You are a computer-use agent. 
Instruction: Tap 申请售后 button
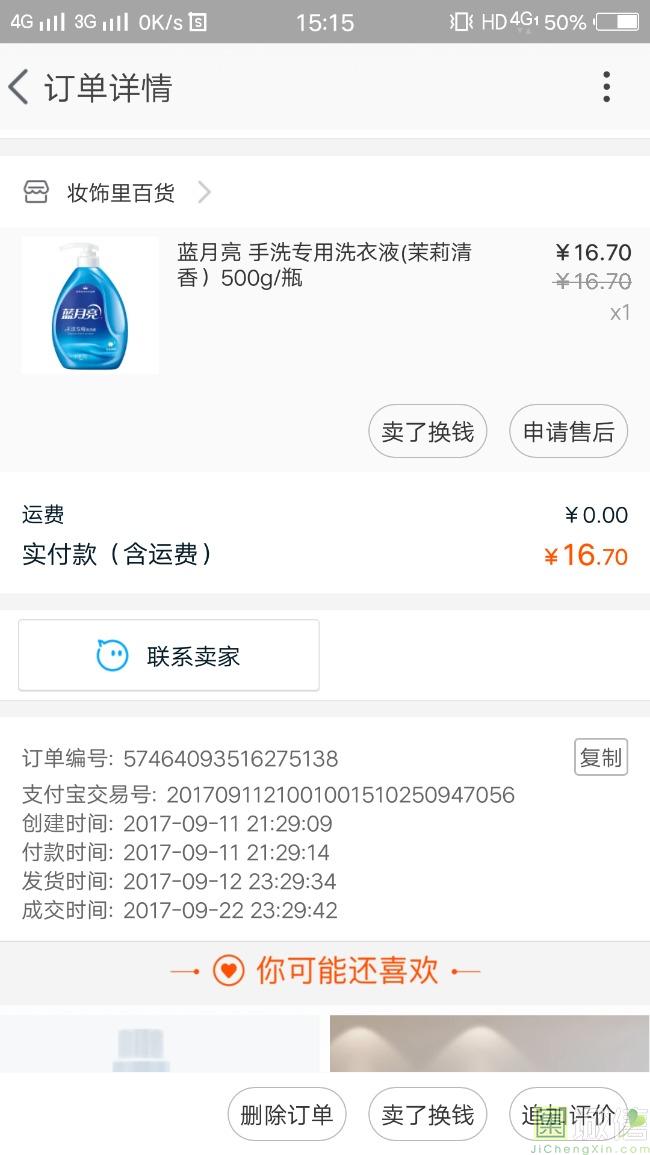click(568, 432)
